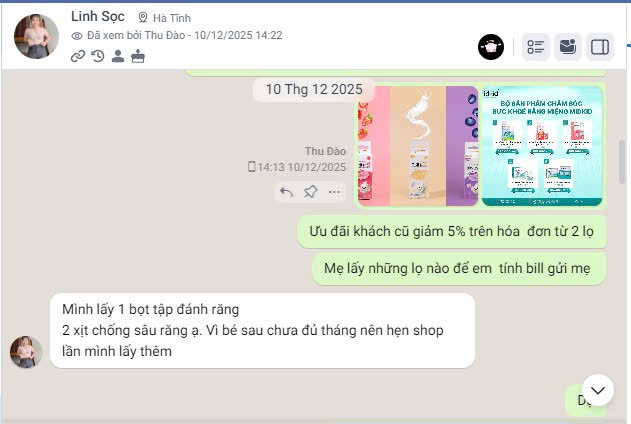This screenshot has height=424, width=631.
Task: Reply to Thu Đào's image message
Action: coord(286,192)
